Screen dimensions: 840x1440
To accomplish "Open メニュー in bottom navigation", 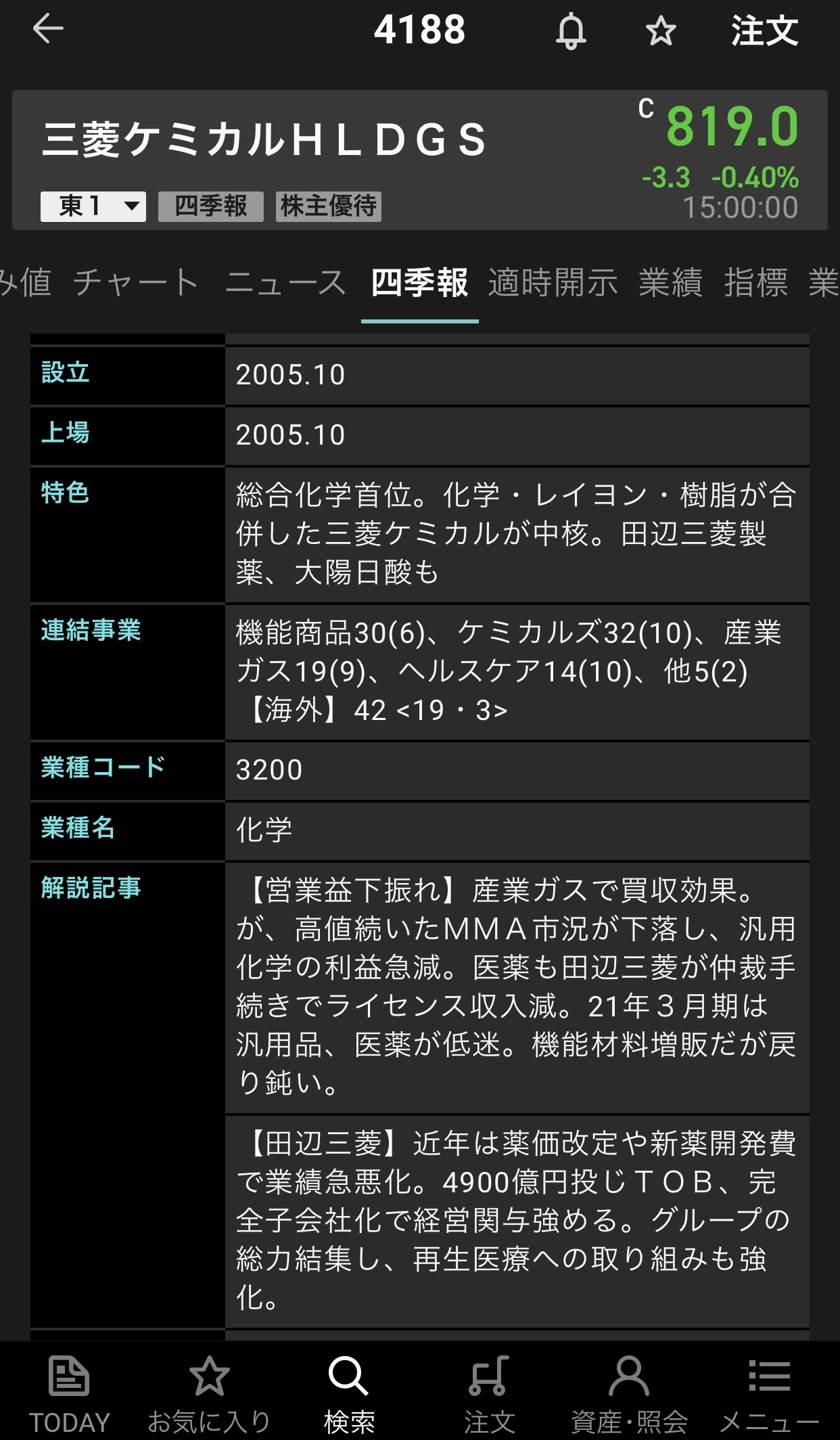I will coord(769,1394).
